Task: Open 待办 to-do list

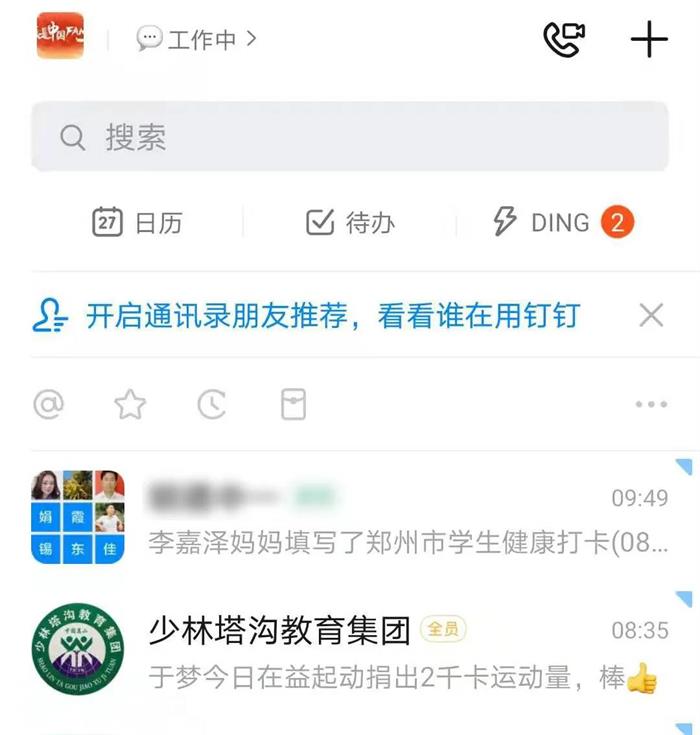Action: (350, 222)
